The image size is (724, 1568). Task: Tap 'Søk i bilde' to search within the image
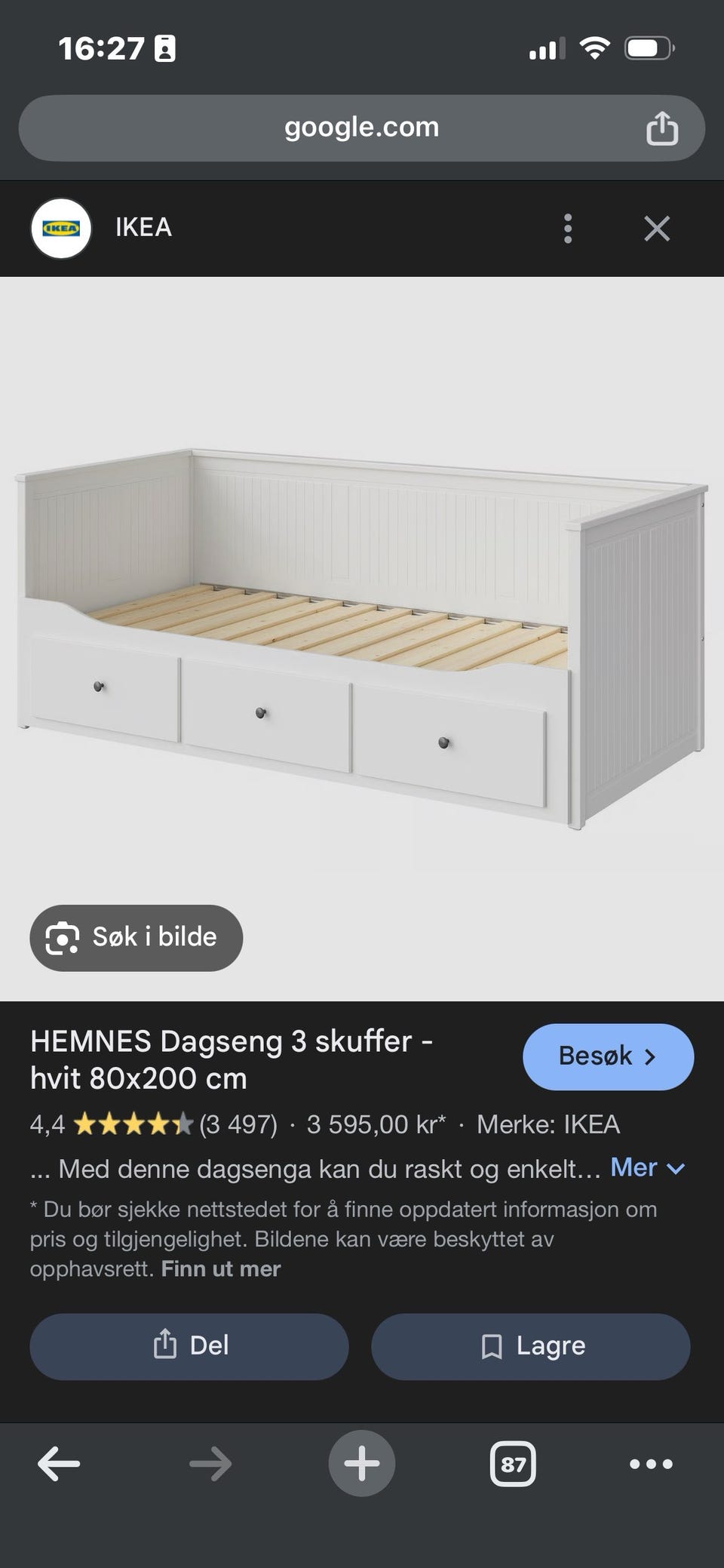coord(137,937)
